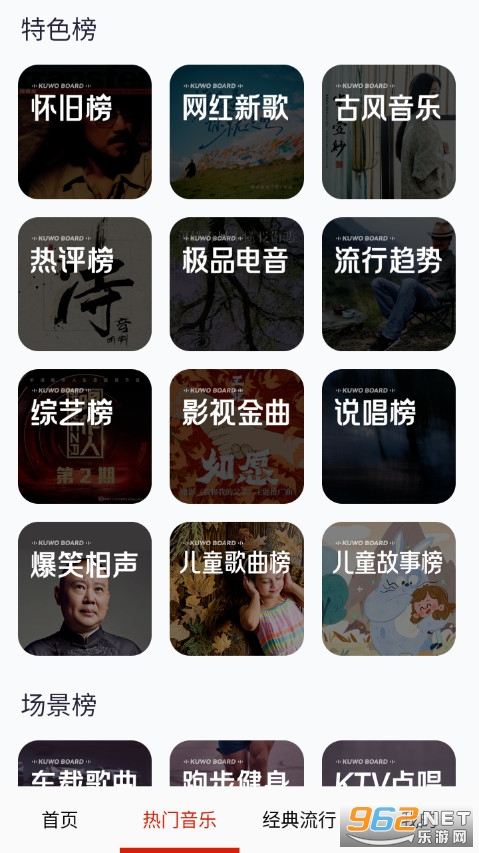Open the KTV点唱 scene chart

[x=389, y=763]
